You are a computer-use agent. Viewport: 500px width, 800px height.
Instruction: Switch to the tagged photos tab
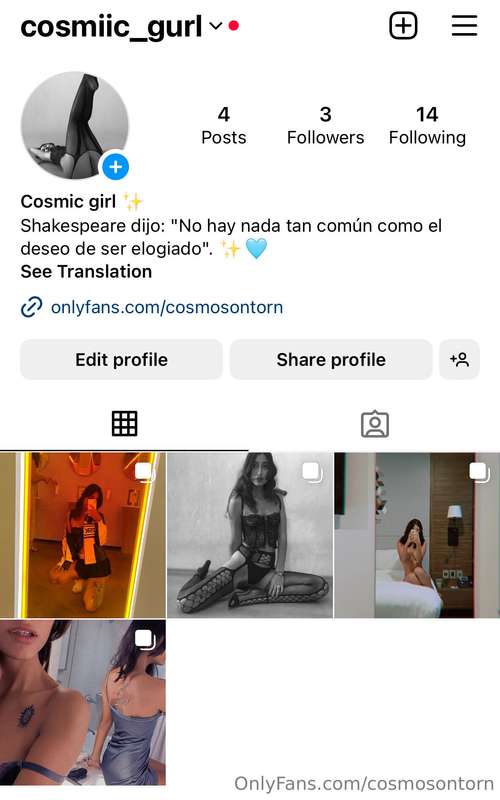click(x=375, y=423)
